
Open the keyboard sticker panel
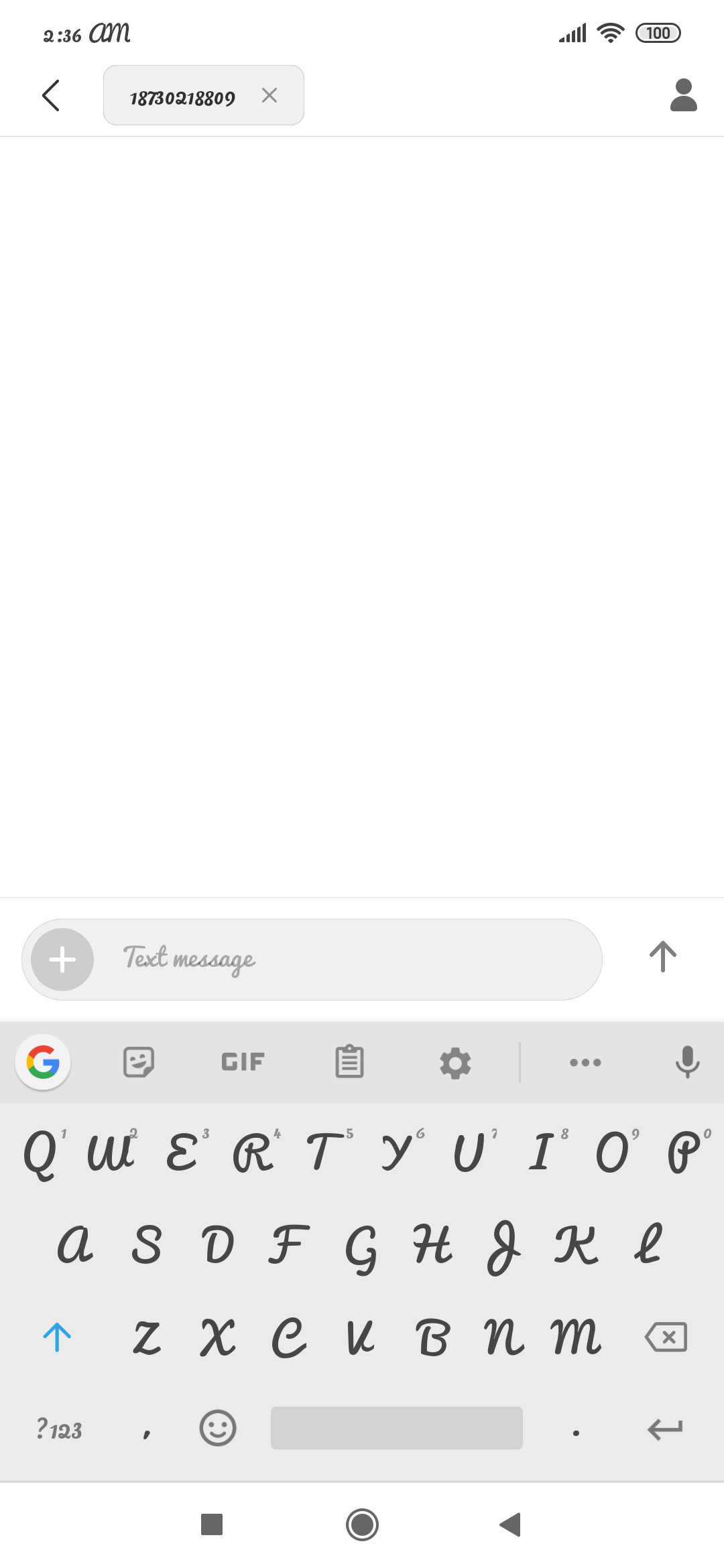[139, 1062]
